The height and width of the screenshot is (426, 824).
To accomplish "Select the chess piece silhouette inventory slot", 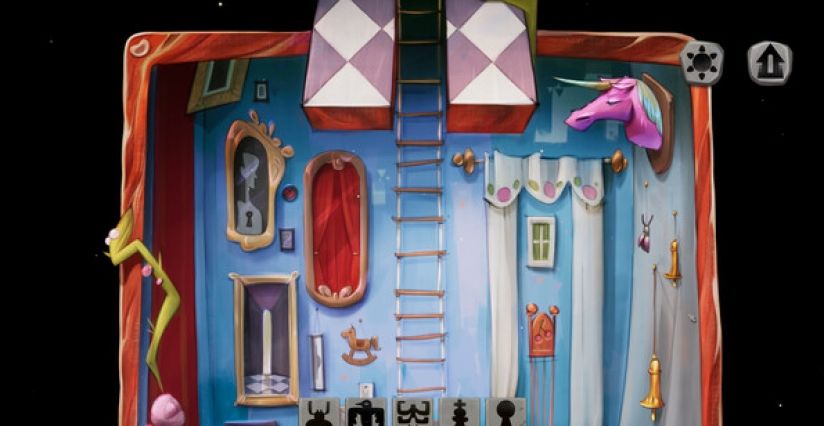I will [x=458, y=412].
